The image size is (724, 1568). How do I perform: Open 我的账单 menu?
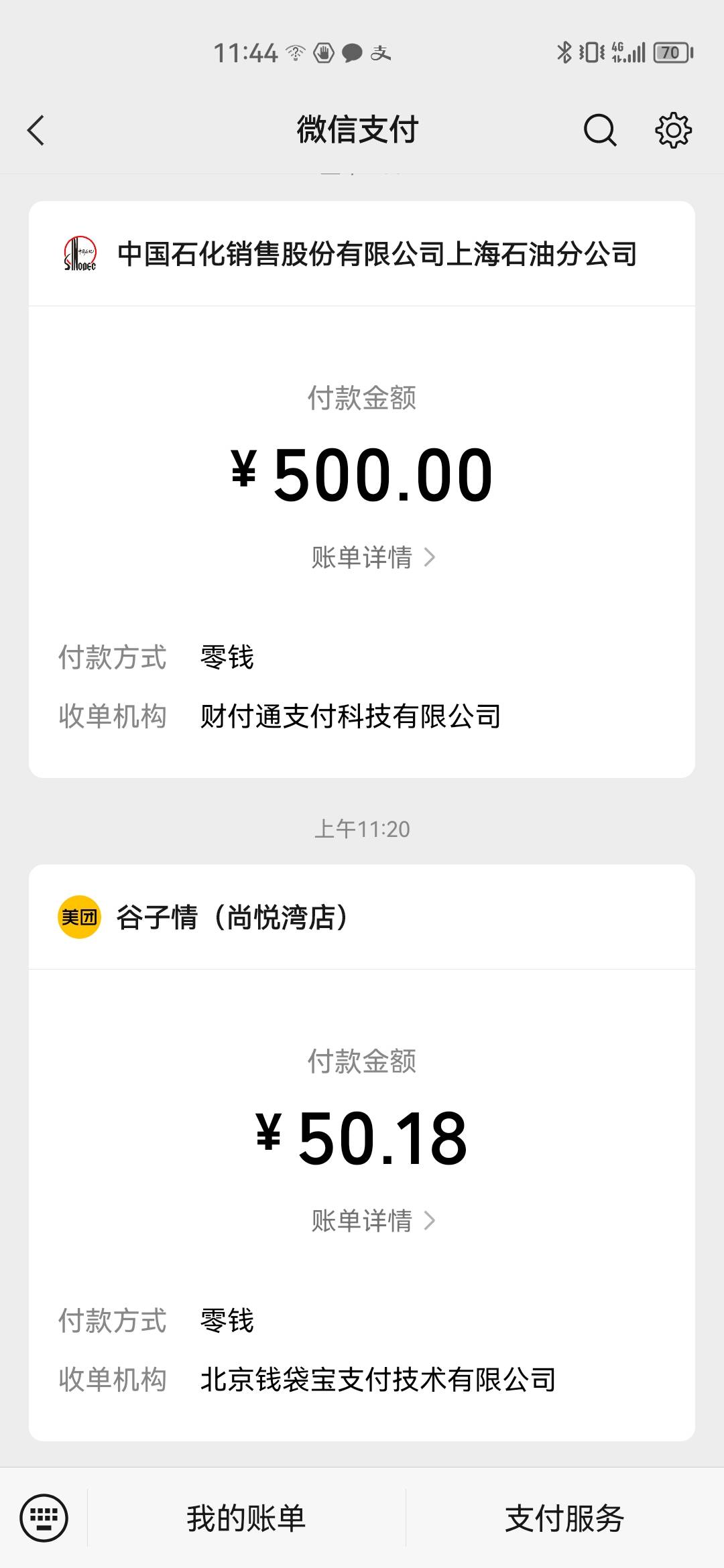point(246,1518)
